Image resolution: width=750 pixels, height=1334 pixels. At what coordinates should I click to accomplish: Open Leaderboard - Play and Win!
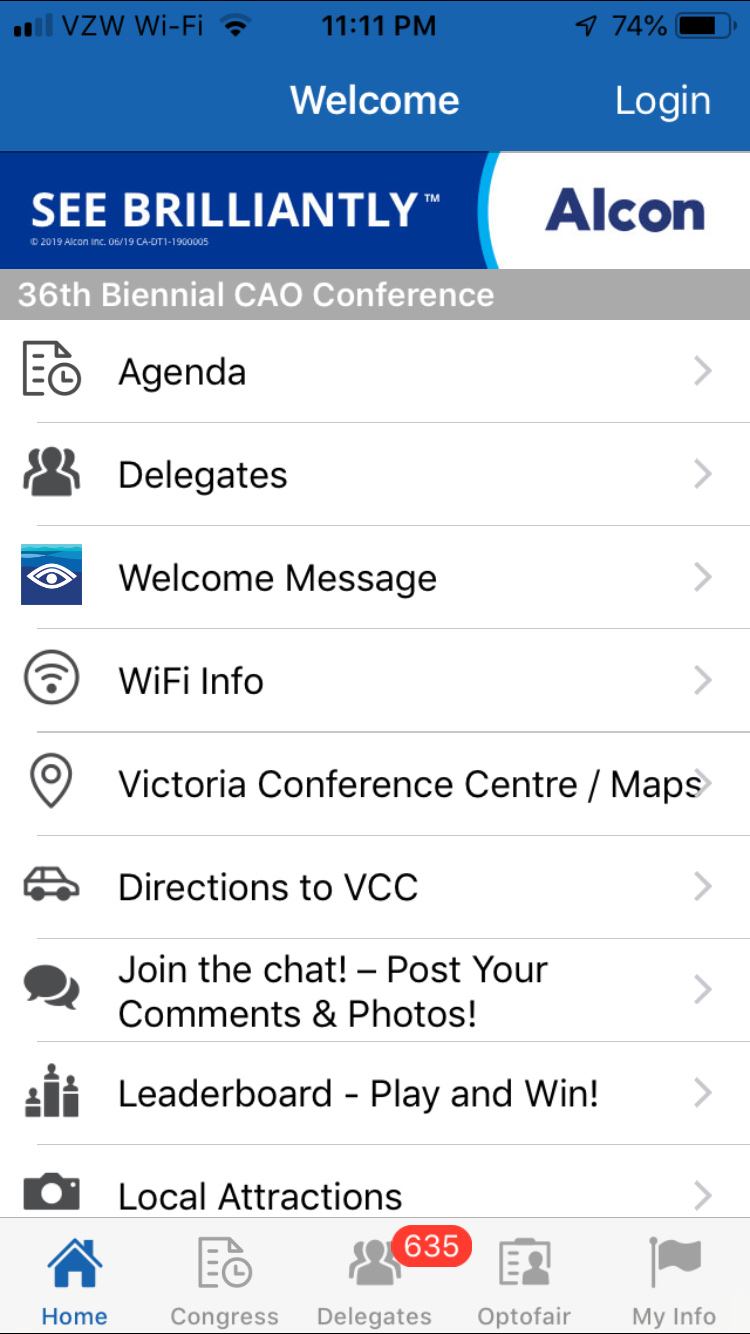coord(375,1094)
